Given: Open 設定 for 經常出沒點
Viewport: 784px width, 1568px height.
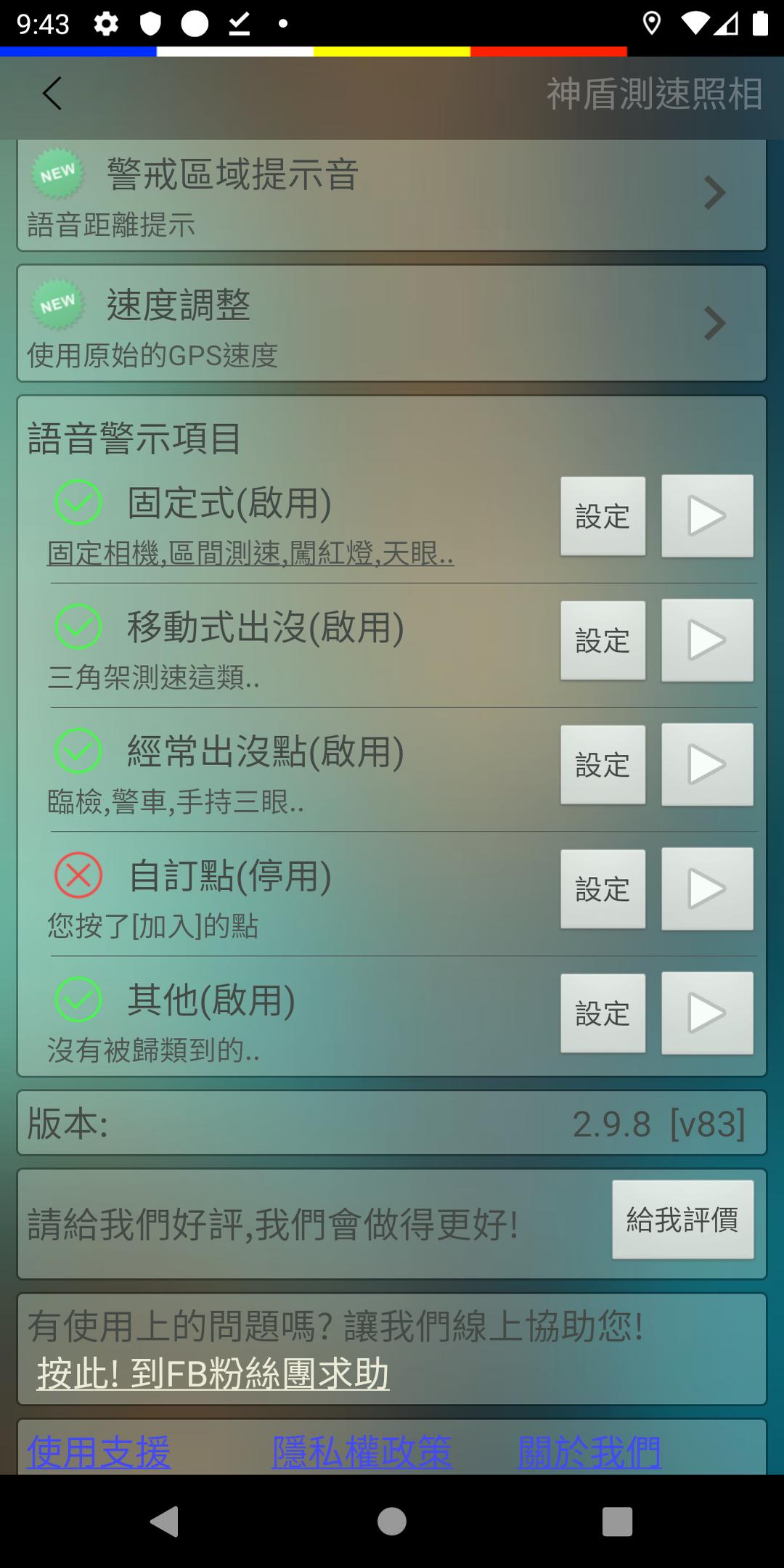Looking at the screenshot, I should 603,764.
